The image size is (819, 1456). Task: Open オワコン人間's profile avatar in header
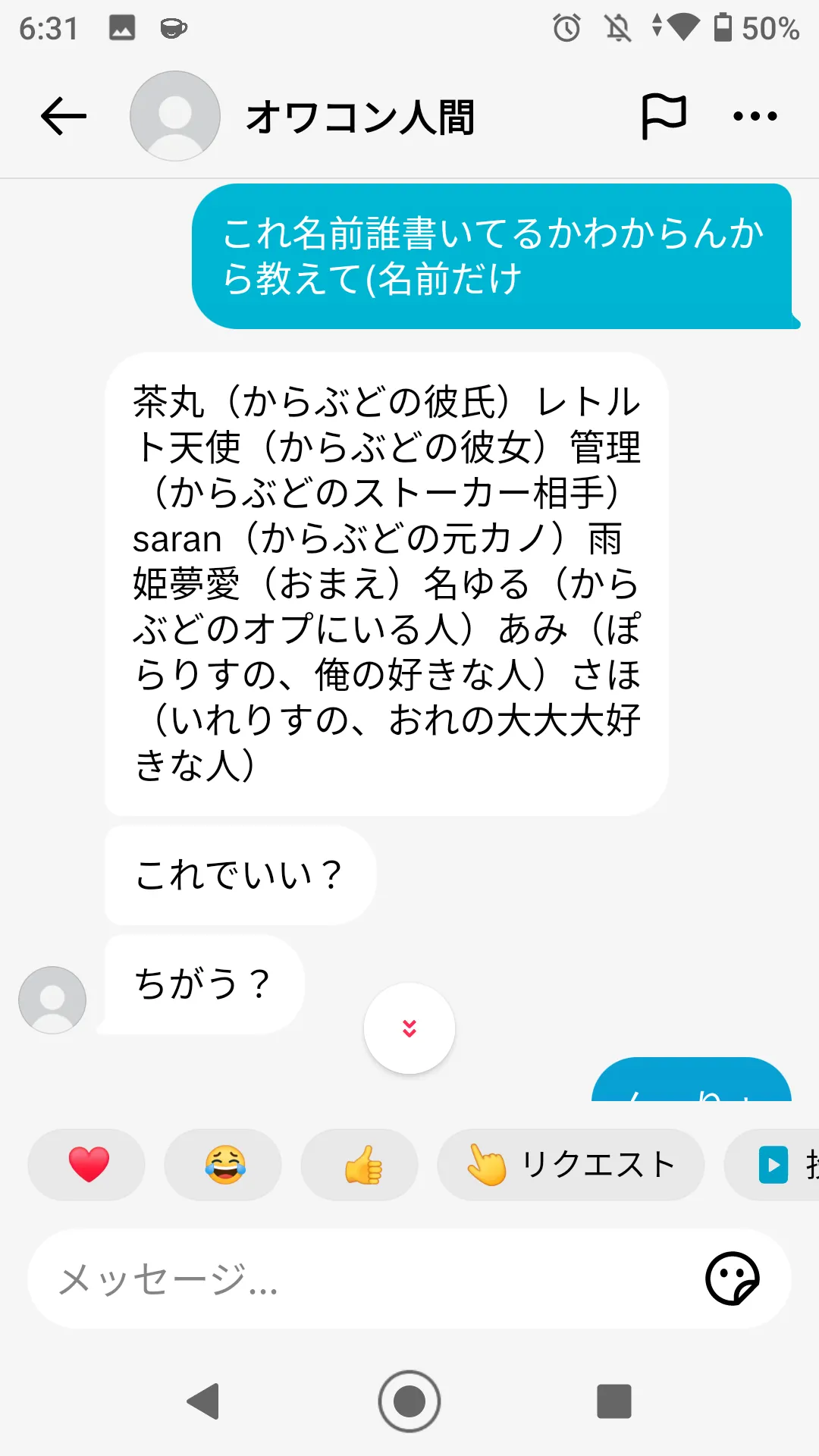tap(175, 116)
